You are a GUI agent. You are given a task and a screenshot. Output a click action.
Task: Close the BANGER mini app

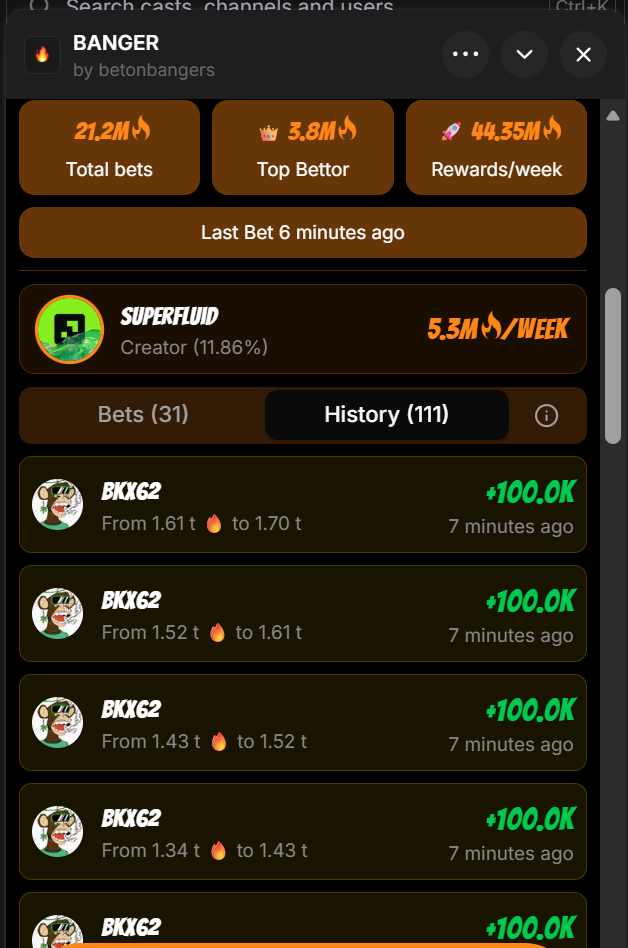(584, 54)
